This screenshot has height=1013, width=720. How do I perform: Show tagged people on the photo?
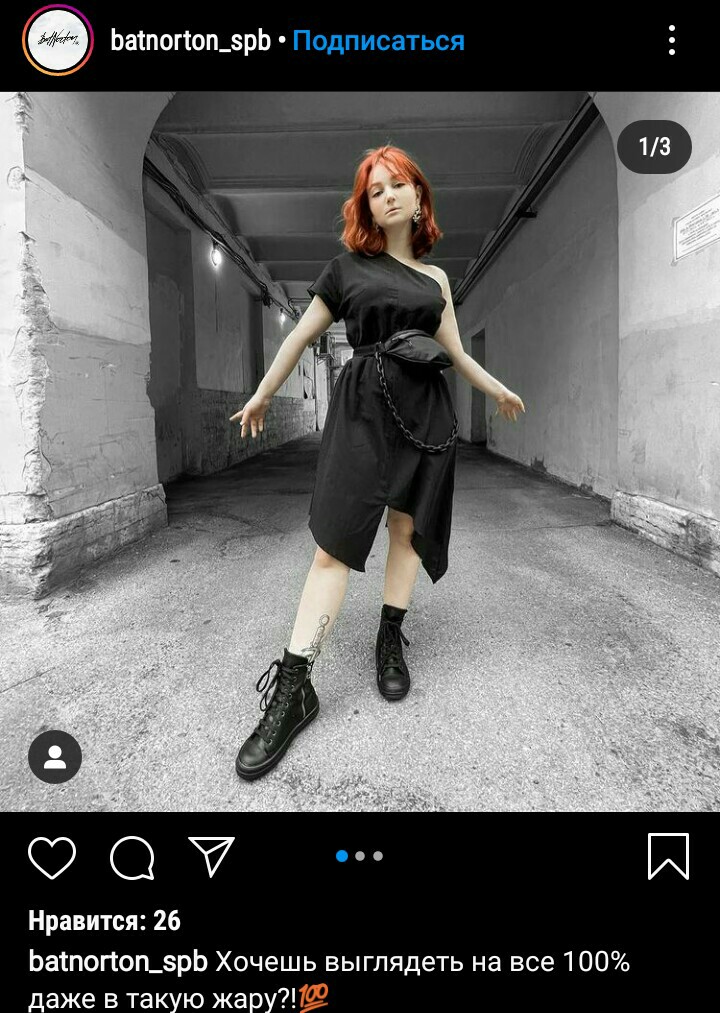[55, 757]
